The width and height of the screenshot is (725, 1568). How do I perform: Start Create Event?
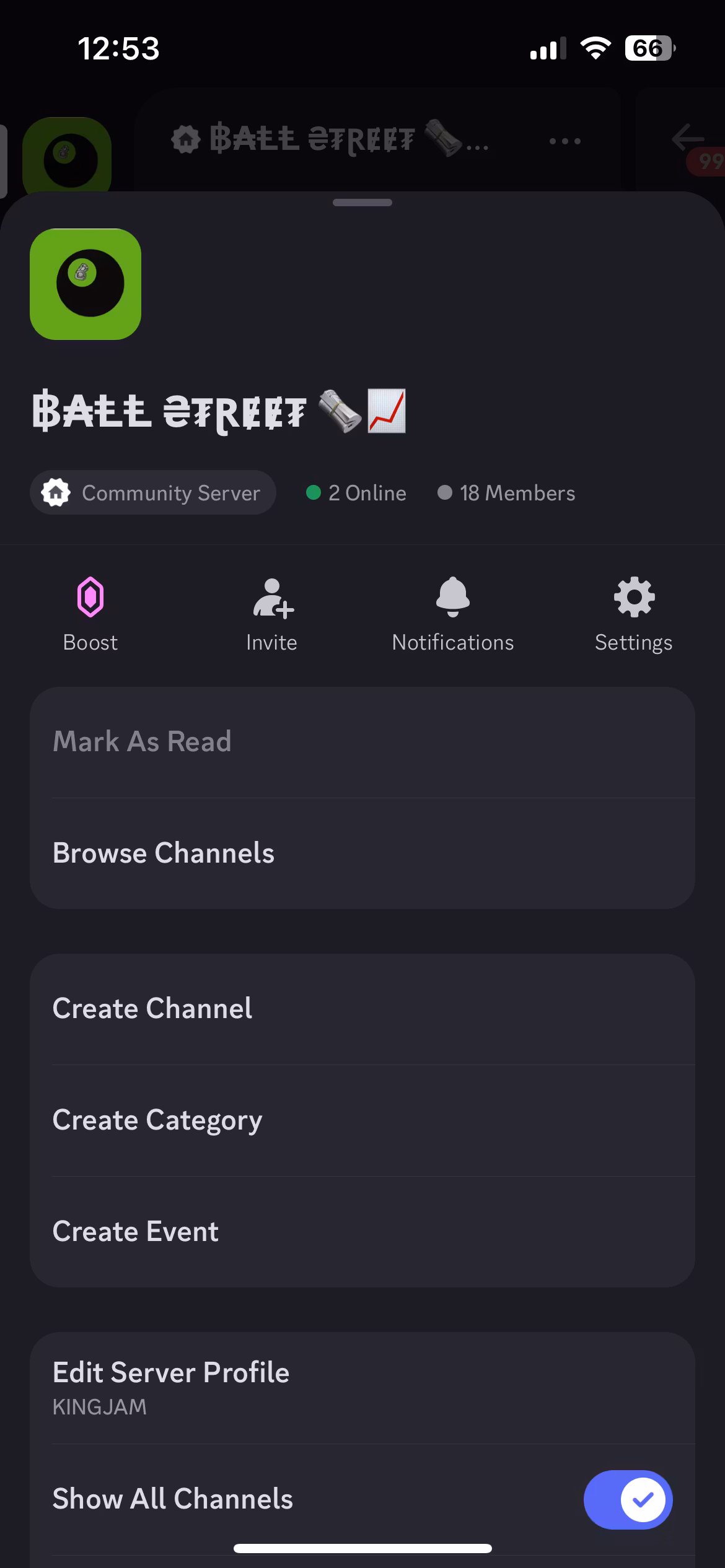point(362,1232)
